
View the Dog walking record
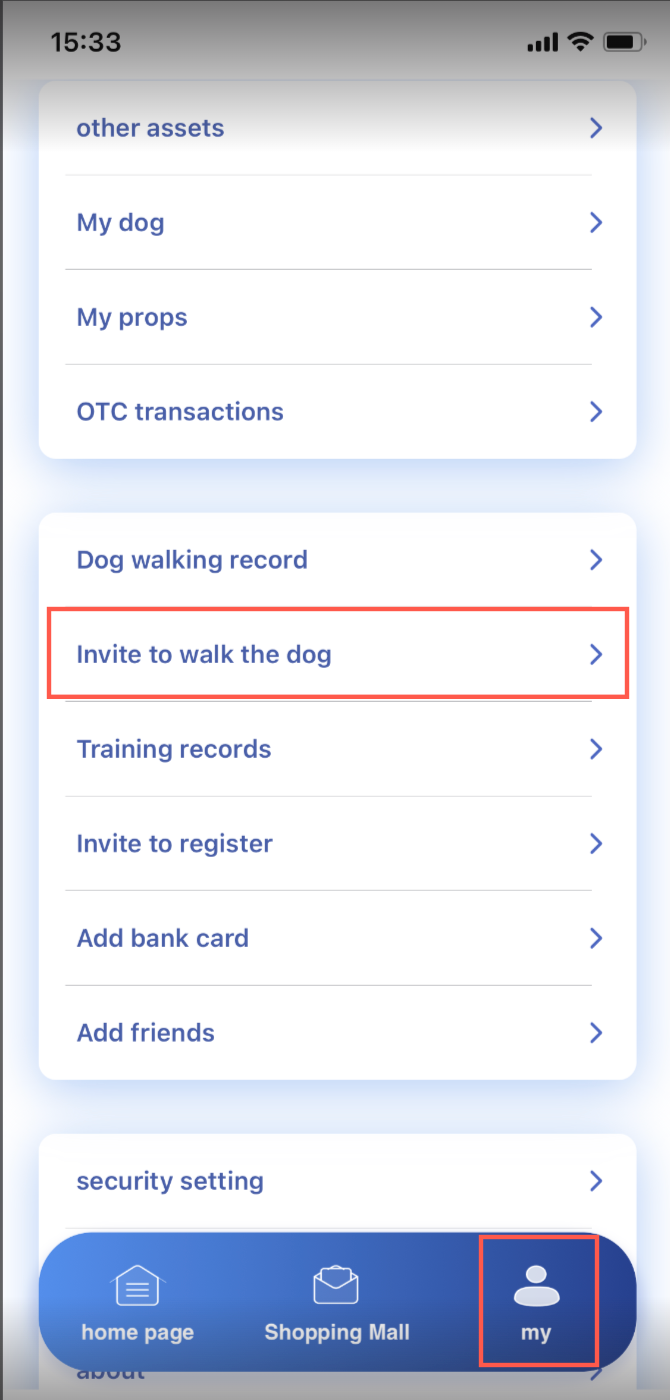point(336,559)
